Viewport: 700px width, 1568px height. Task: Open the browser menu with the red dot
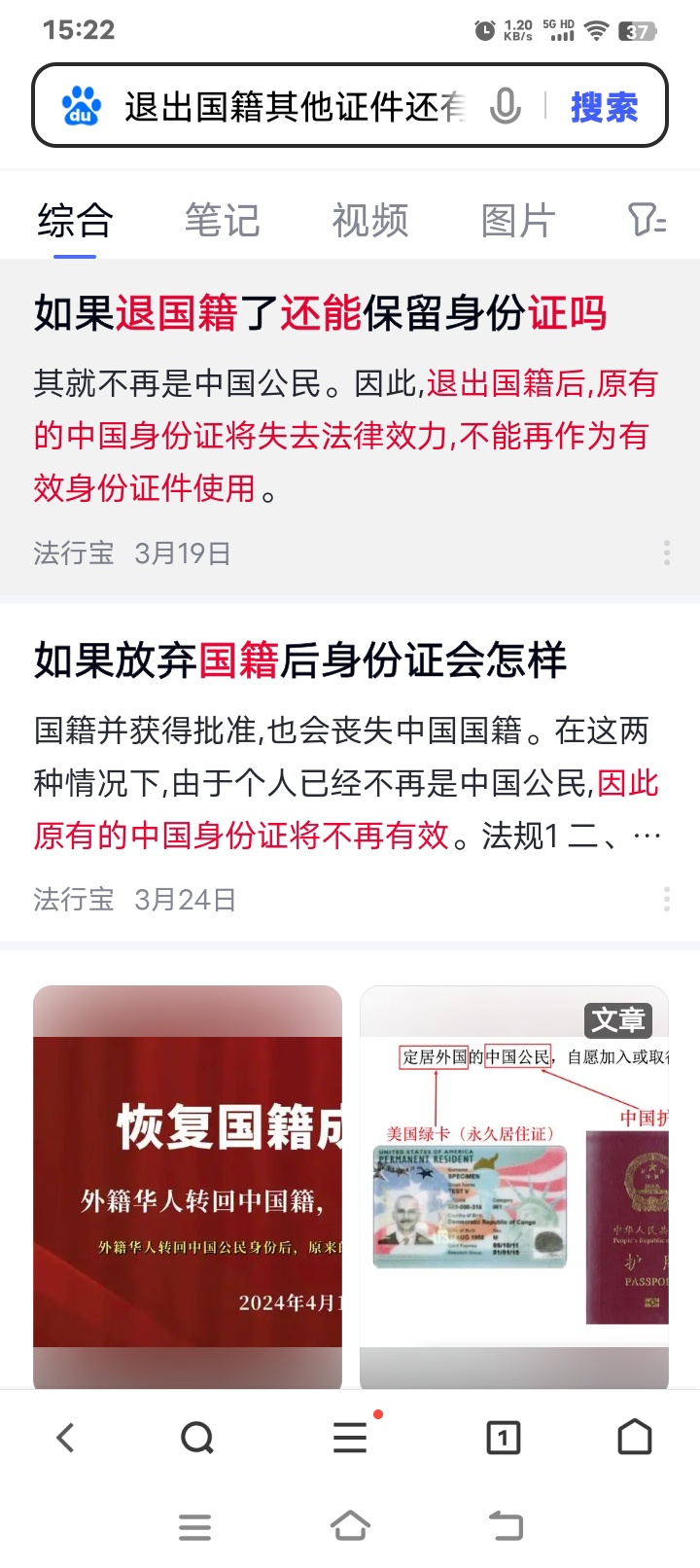pyautogui.click(x=350, y=1438)
